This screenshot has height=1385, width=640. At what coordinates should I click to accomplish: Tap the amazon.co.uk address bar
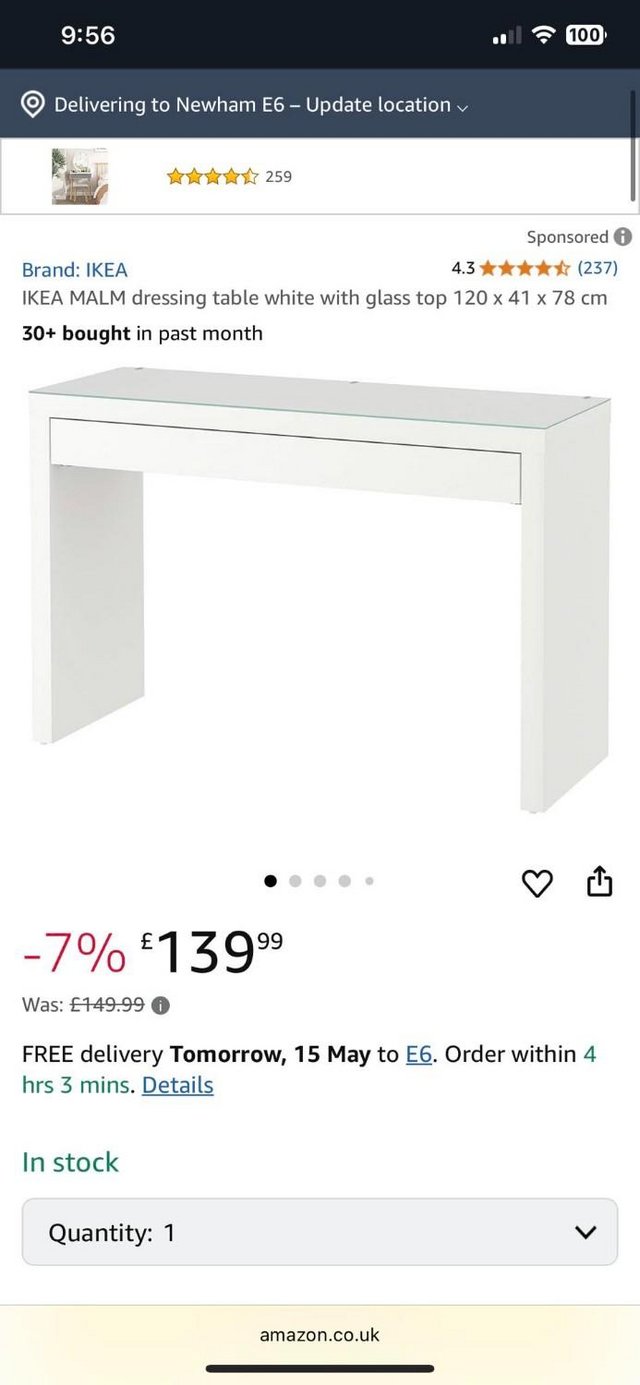point(320,1334)
